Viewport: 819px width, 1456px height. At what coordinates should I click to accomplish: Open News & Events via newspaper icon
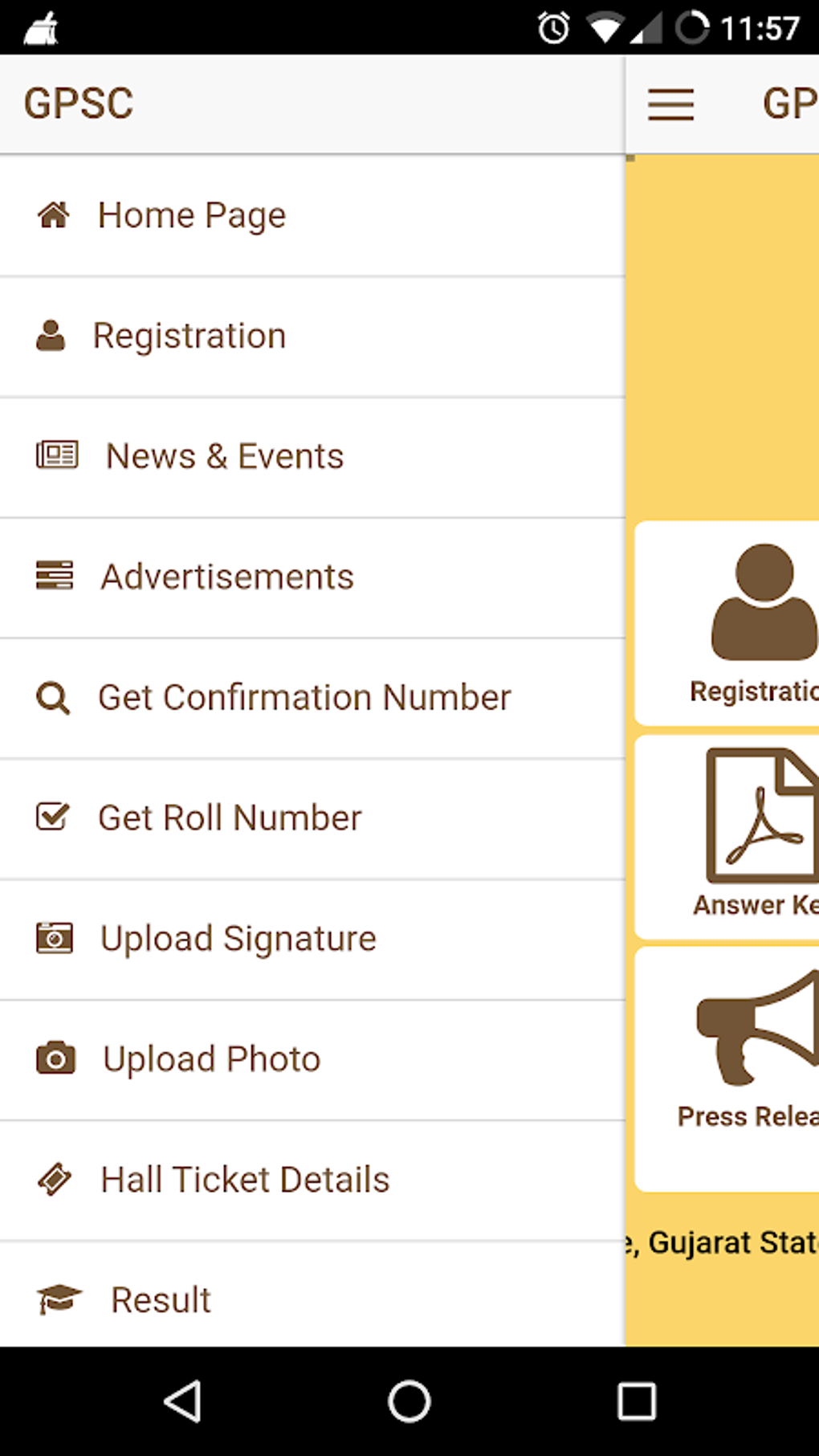click(x=55, y=455)
